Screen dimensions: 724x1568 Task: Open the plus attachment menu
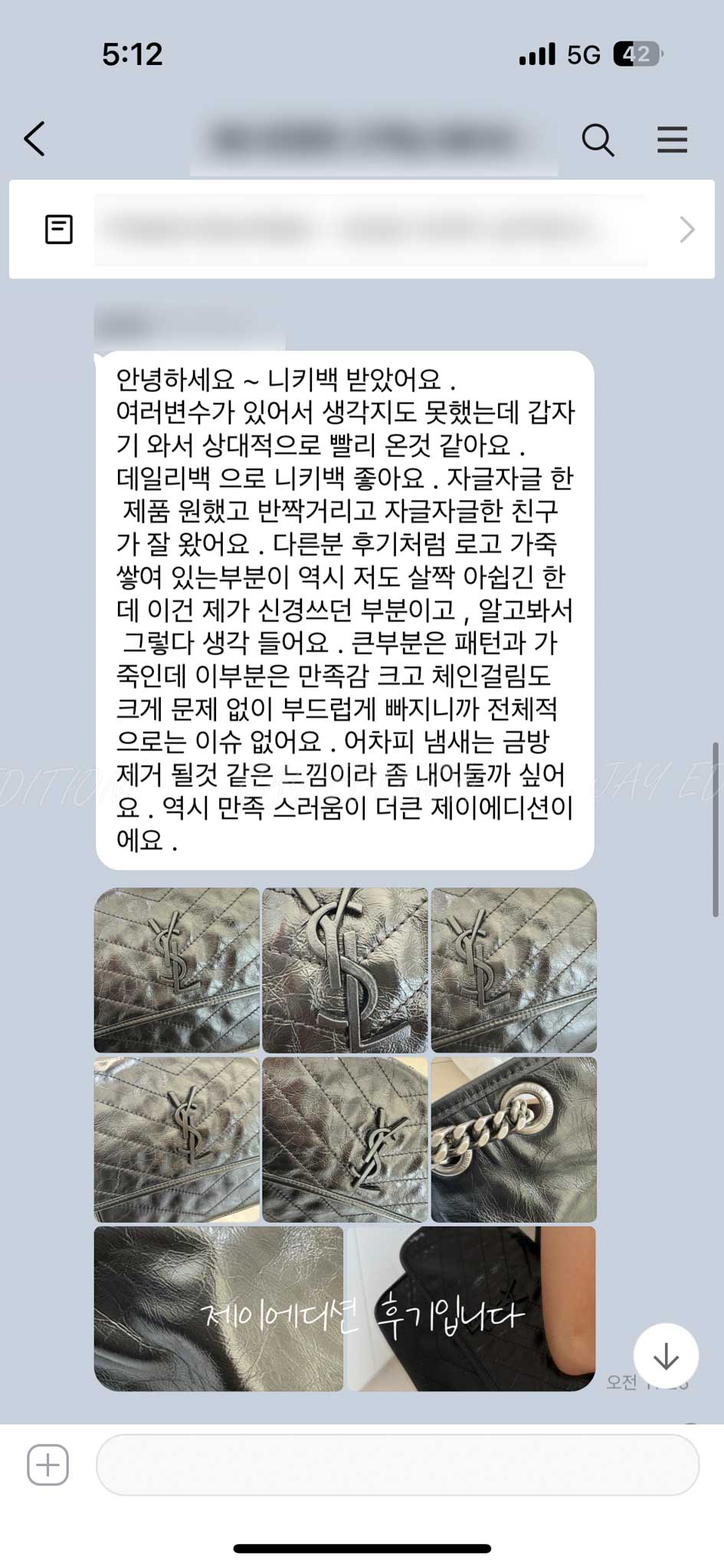(x=48, y=1465)
